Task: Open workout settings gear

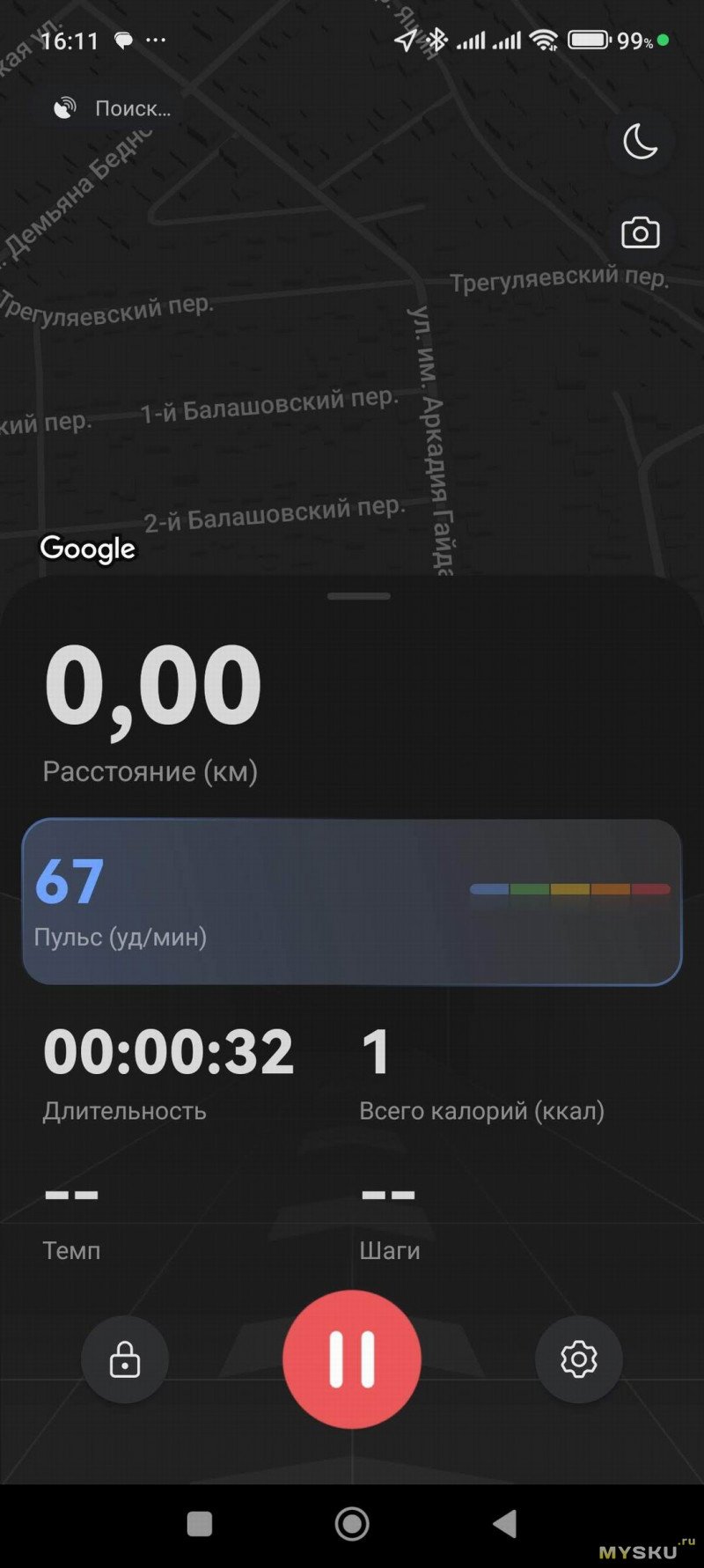Action: tap(578, 1359)
